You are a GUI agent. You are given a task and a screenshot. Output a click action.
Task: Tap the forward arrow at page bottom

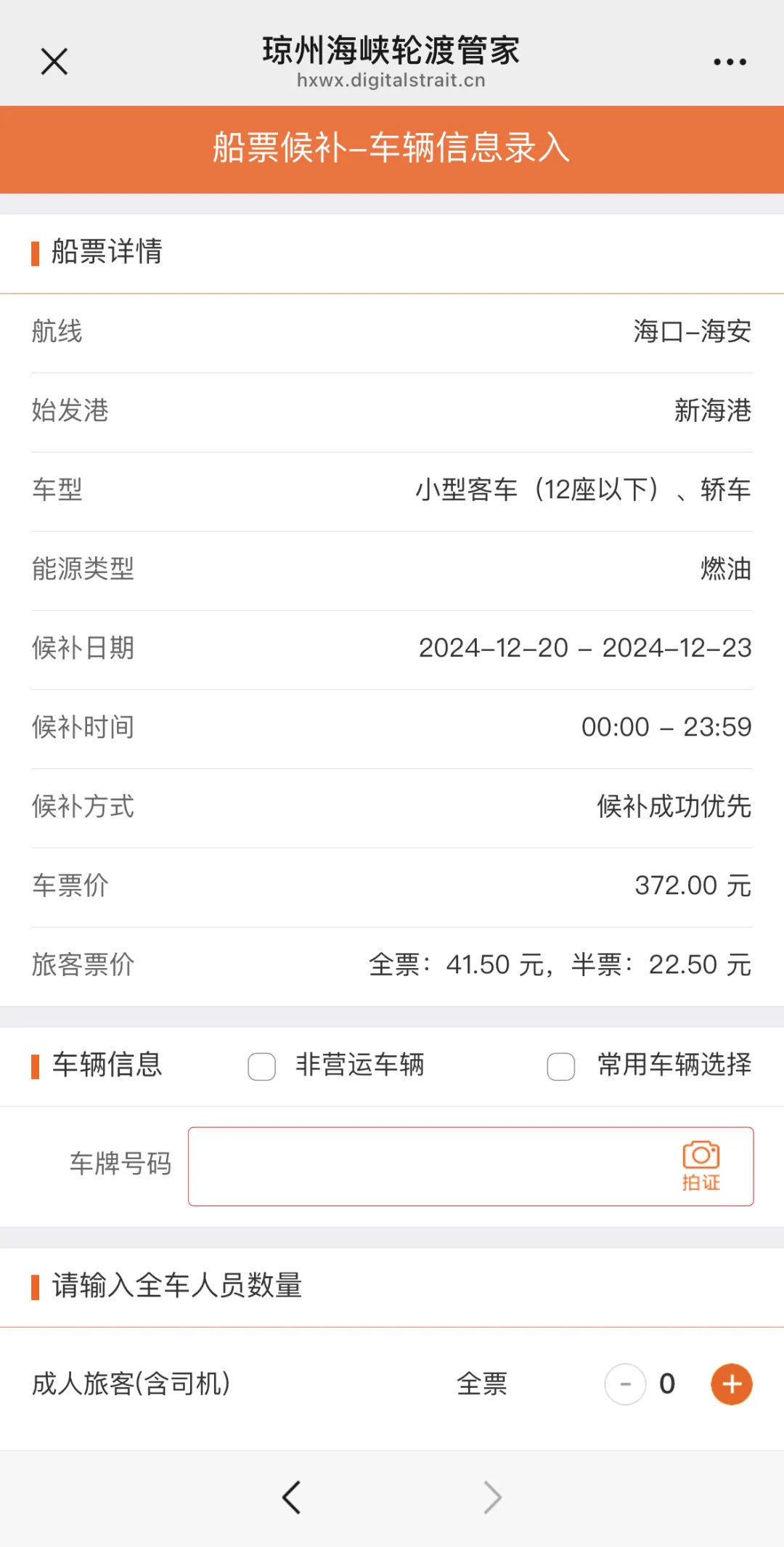pyautogui.click(x=492, y=1496)
